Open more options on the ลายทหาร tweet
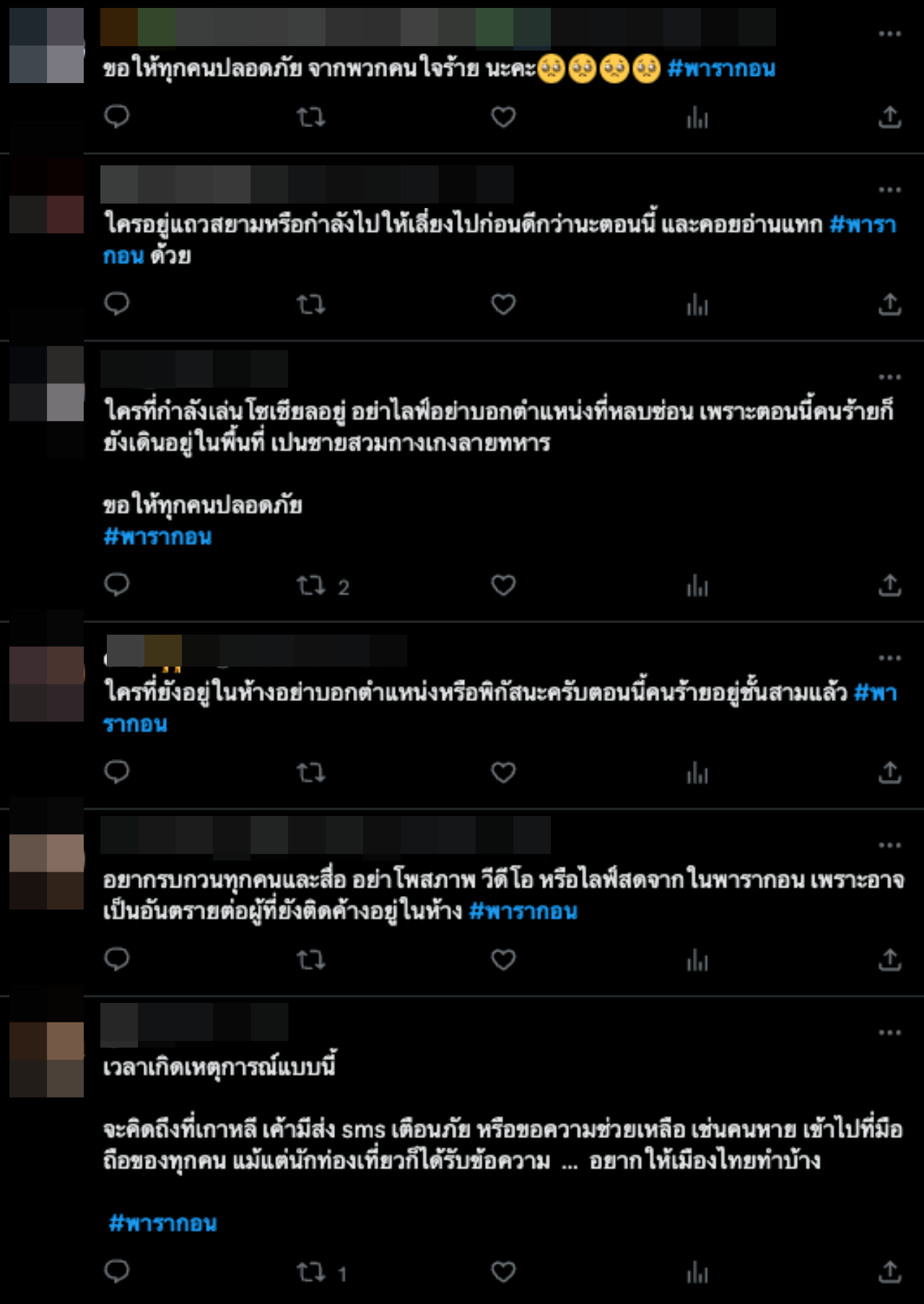 click(x=889, y=377)
